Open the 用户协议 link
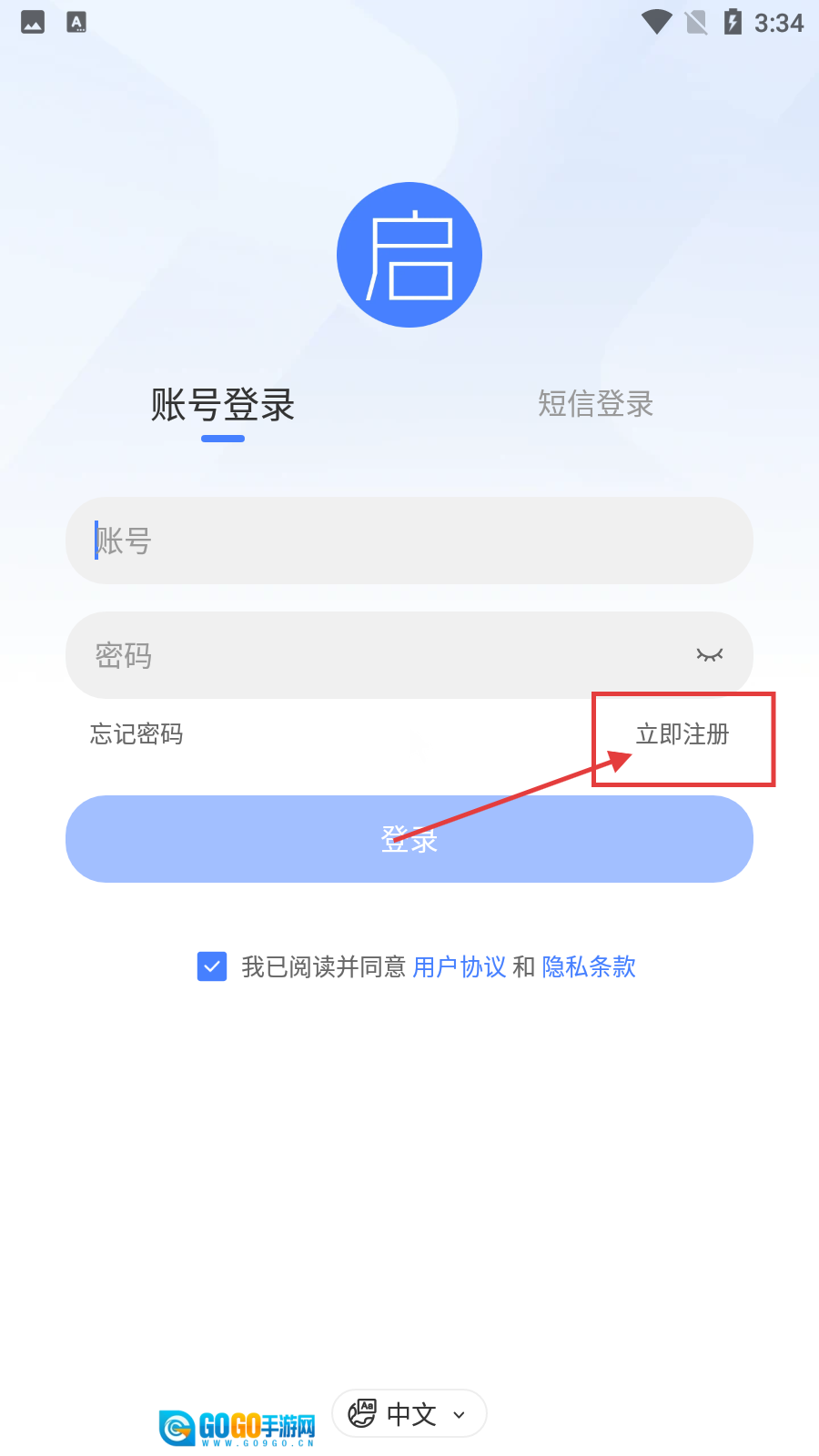The width and height of the screenshot is (819, 1456). pos(460,966)
